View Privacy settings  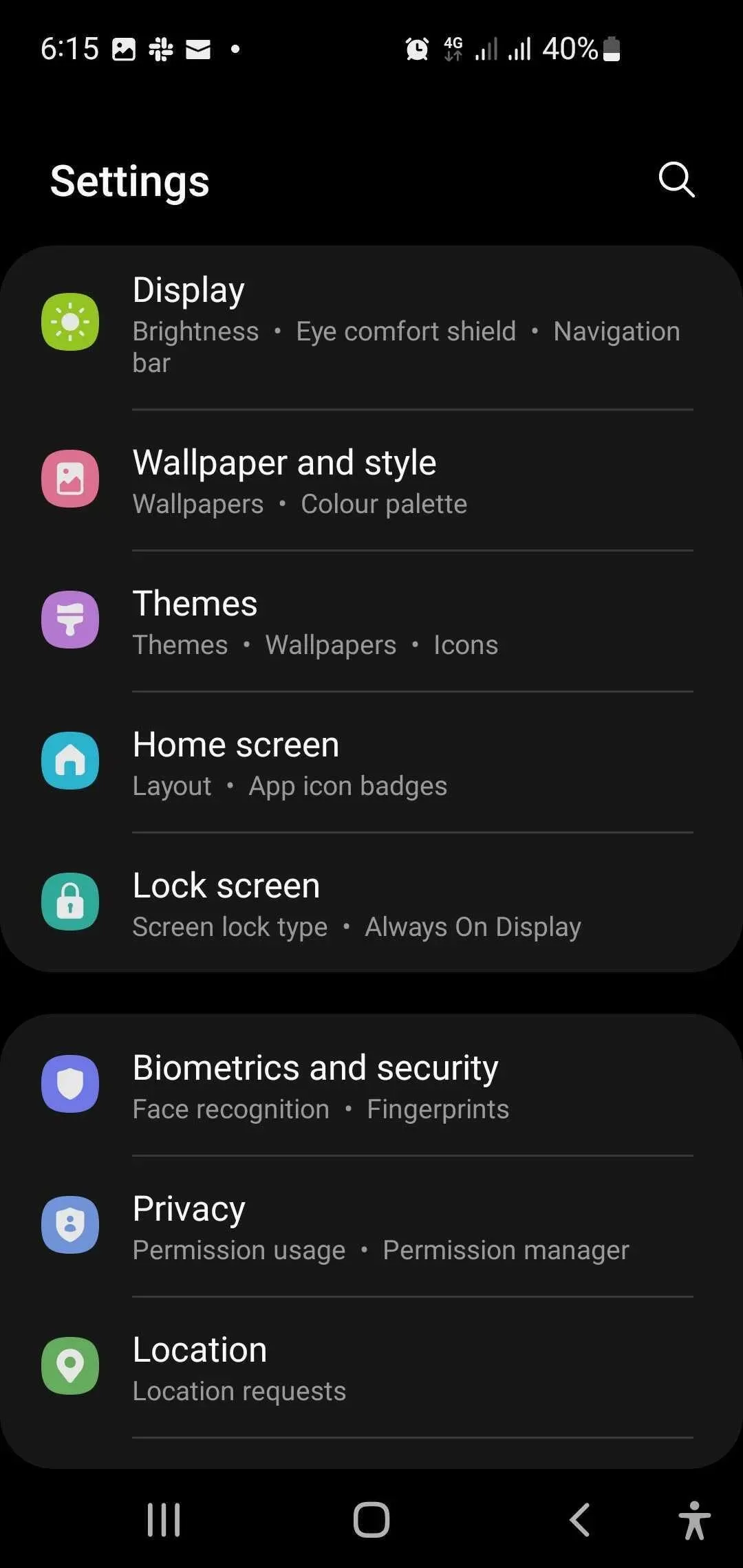tap(371, 1228)
